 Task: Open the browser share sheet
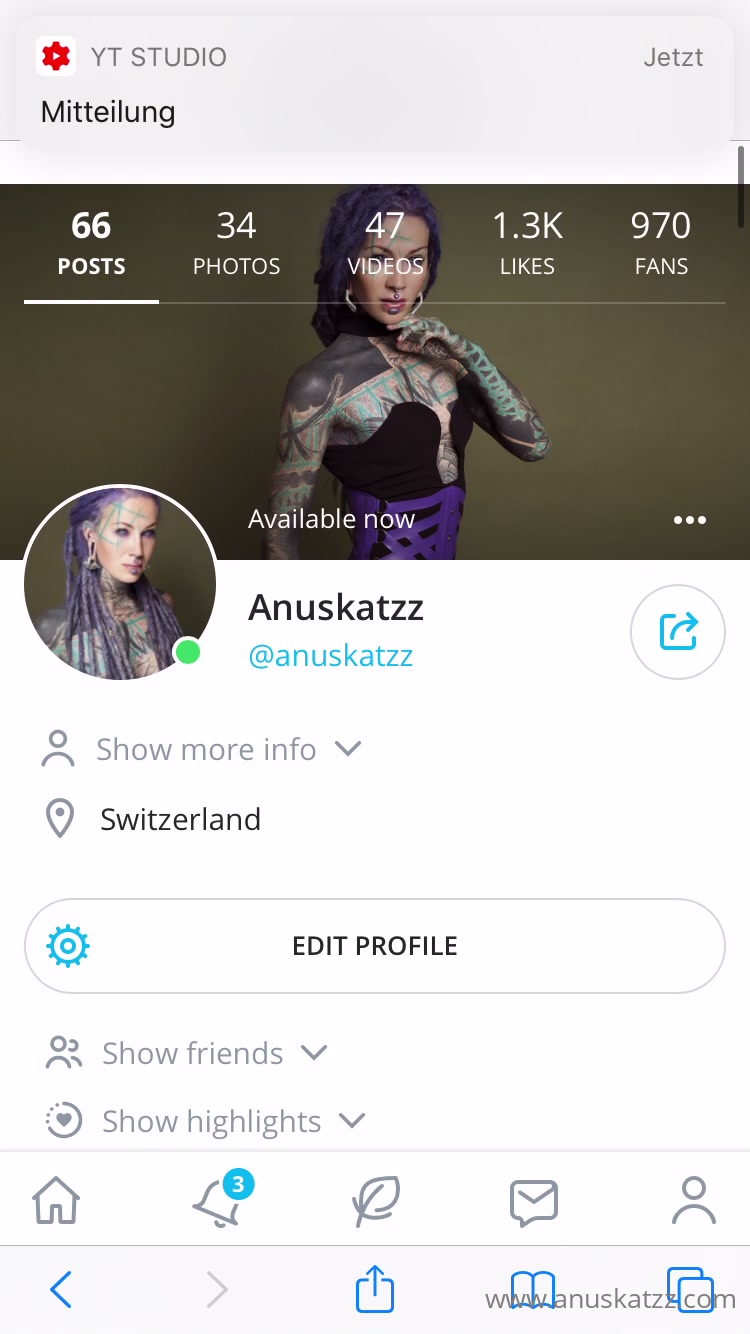tap(375, 1290)
